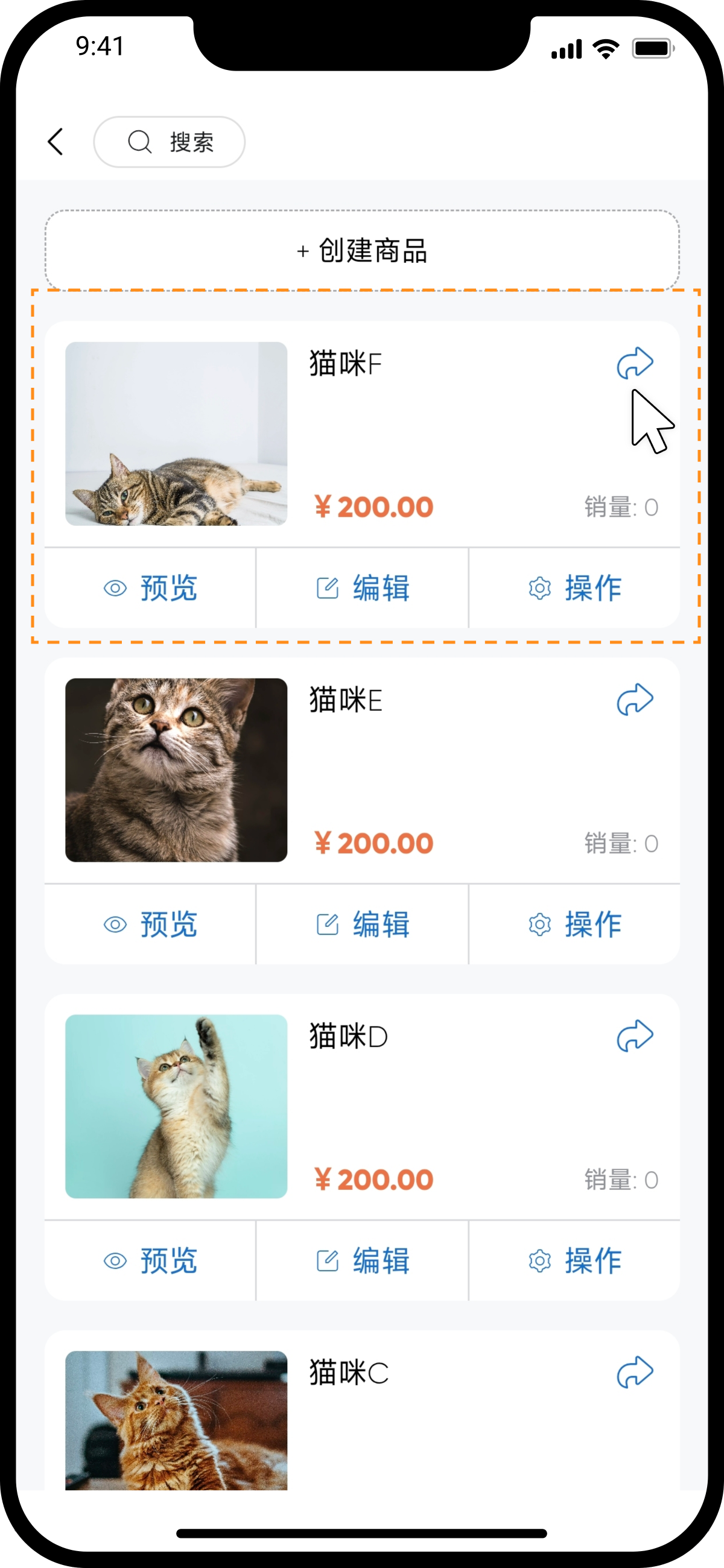This screenshot has height=1568, width=724.
Task: Preview 猫咪F with 预览
Action: 150,588
